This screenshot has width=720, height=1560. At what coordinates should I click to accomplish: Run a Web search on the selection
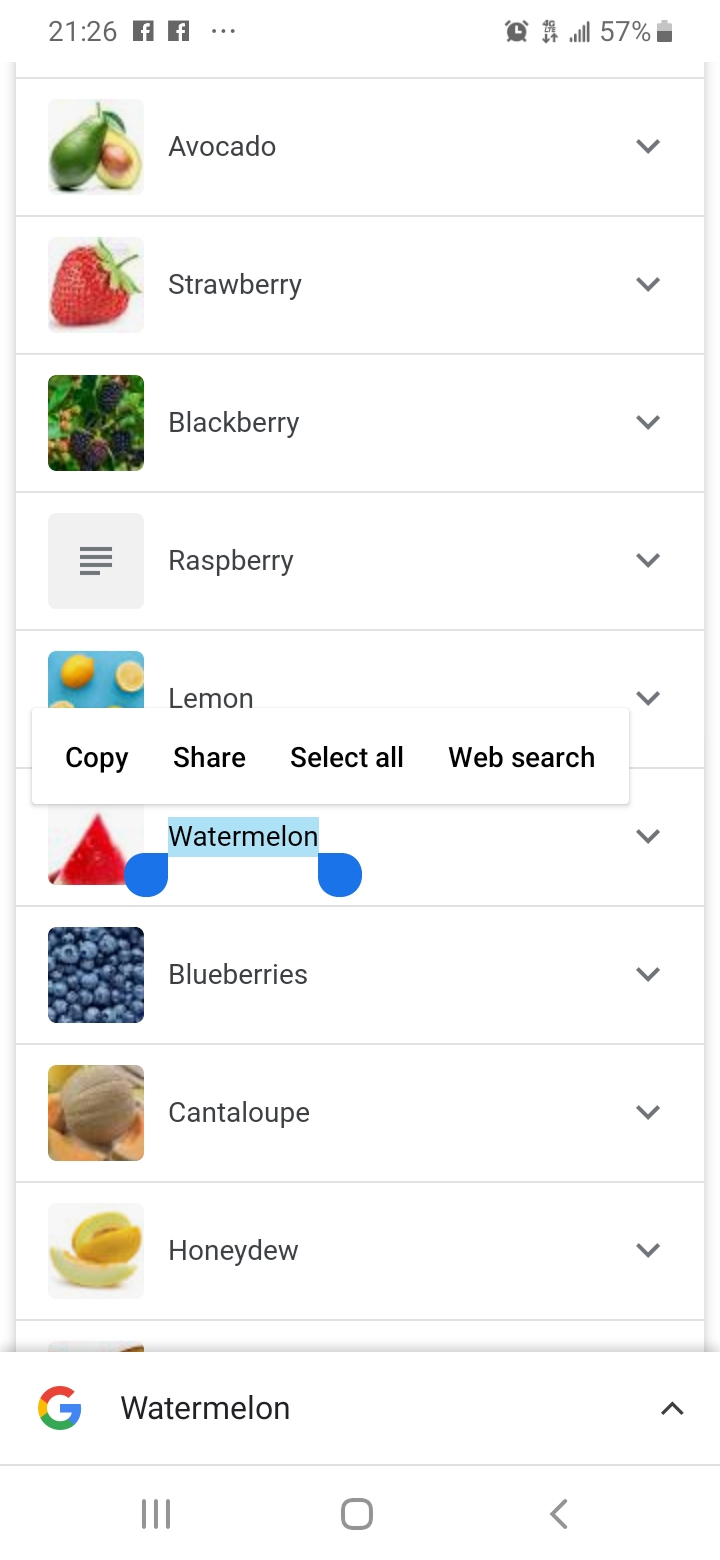522,757
